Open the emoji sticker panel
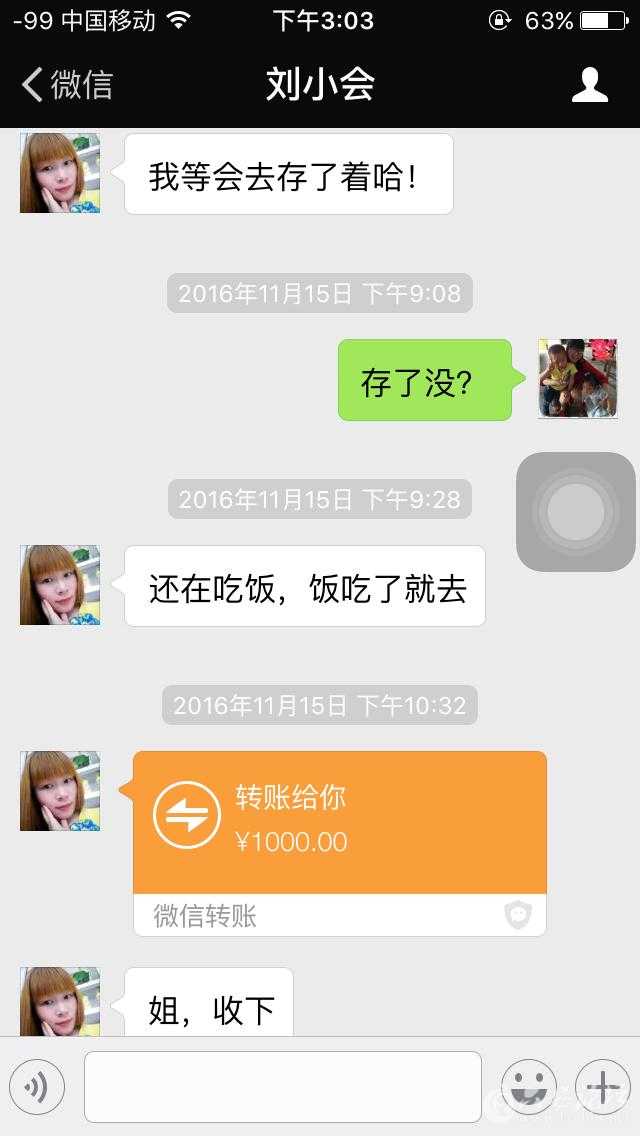This screenshot has height=1136, width=640. tap(528, 1087)
